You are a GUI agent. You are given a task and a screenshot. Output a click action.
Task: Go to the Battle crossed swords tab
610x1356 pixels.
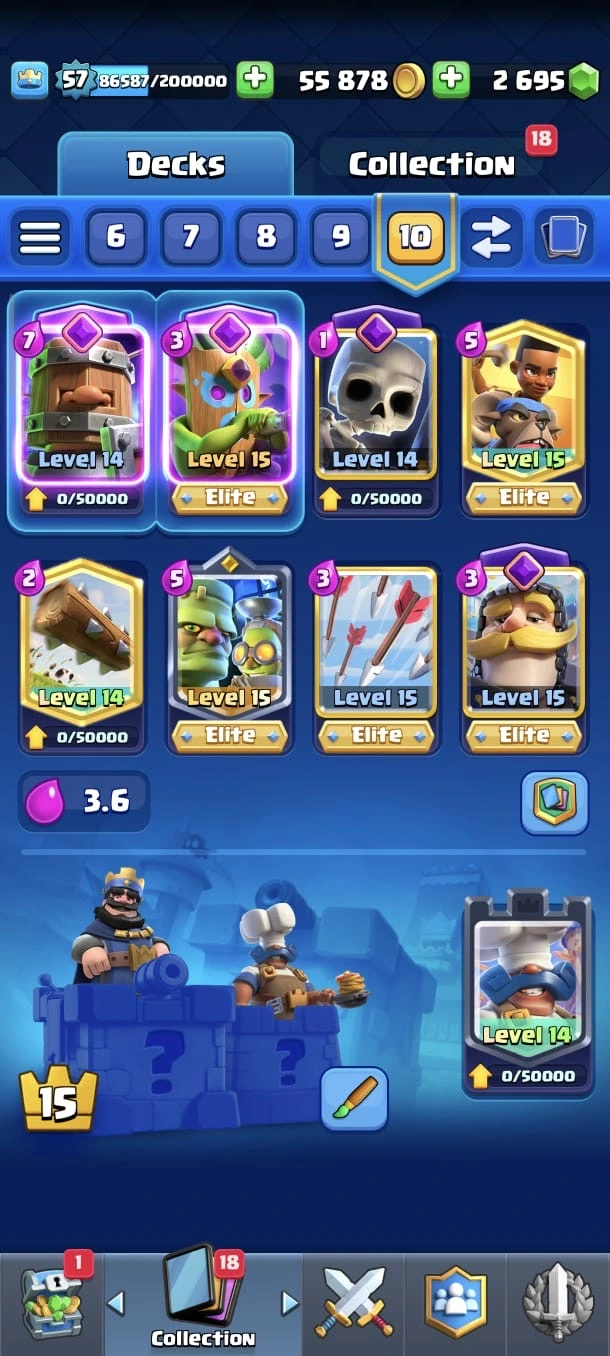pyautogui.click(x=355, y=1302)
